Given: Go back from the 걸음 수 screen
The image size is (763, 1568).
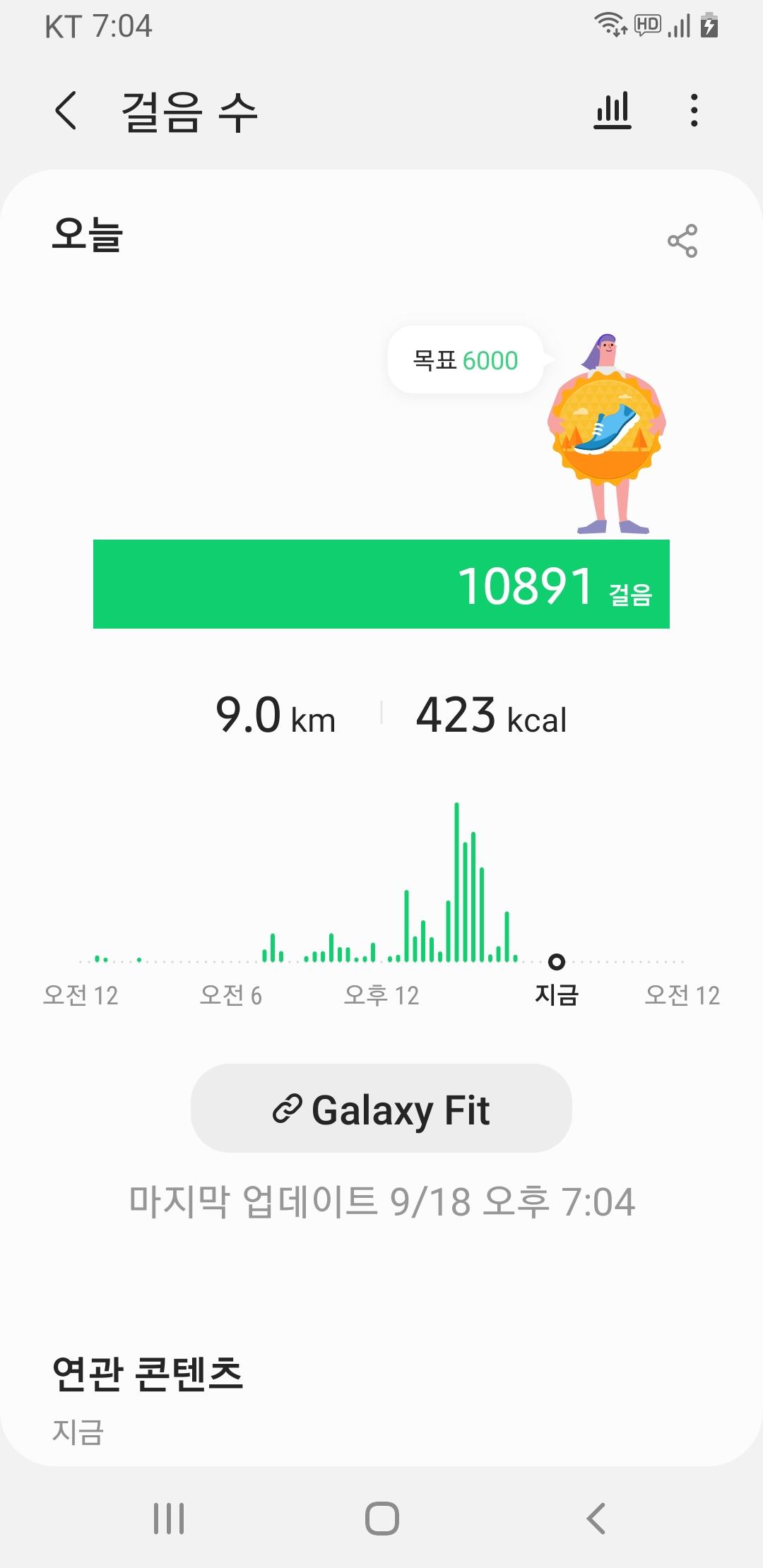Looking at the screenshot, I should click(x=66, y=111).
